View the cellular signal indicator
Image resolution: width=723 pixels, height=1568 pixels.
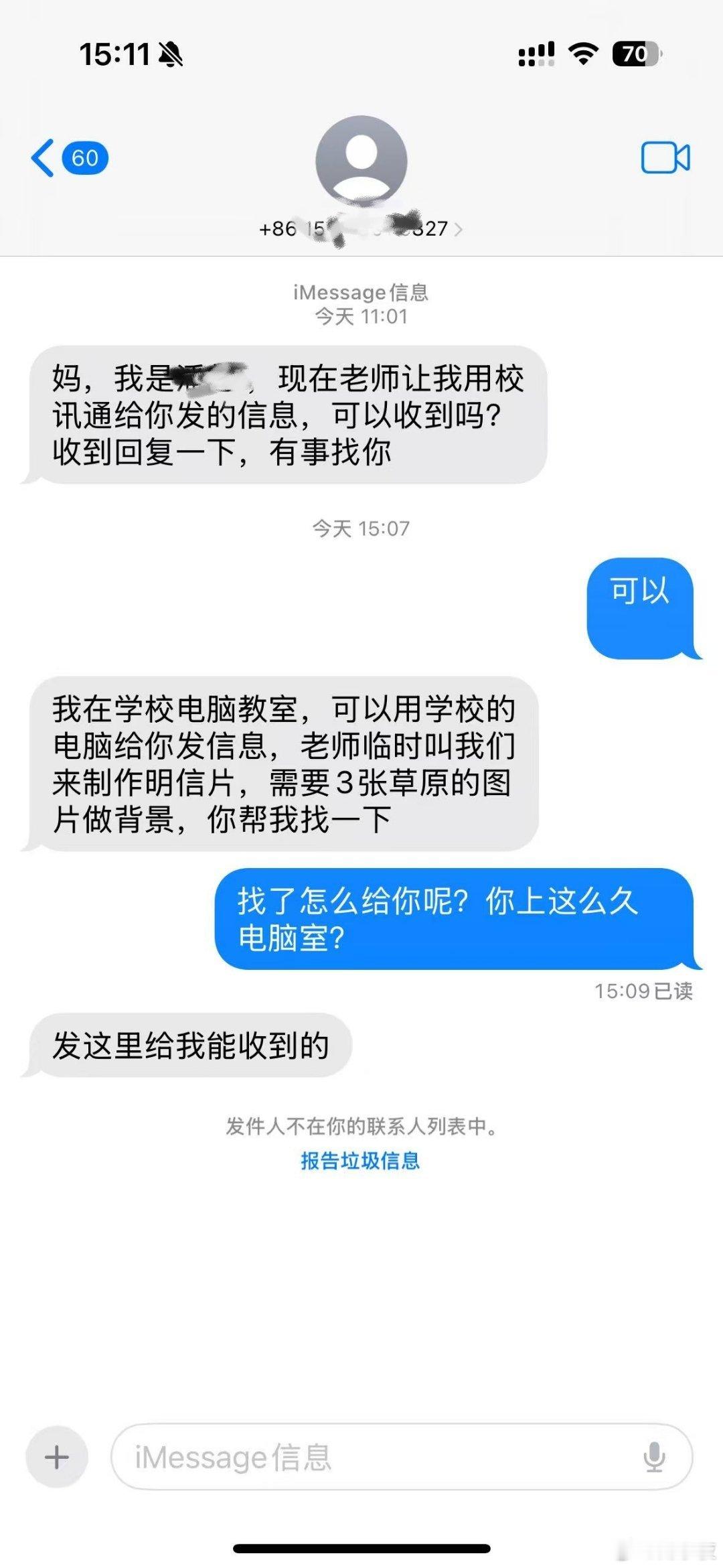point(536,54)
